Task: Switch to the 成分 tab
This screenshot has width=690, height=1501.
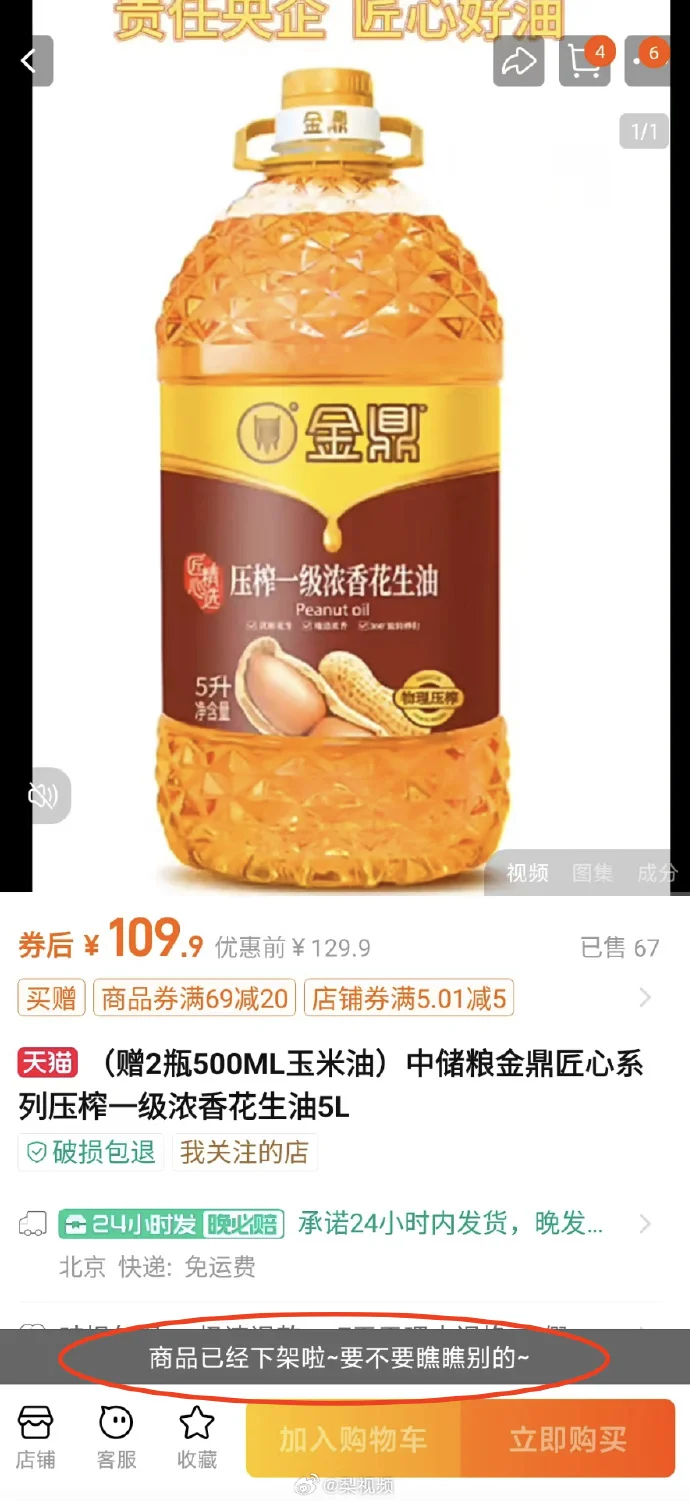Action: coord(657,873)
